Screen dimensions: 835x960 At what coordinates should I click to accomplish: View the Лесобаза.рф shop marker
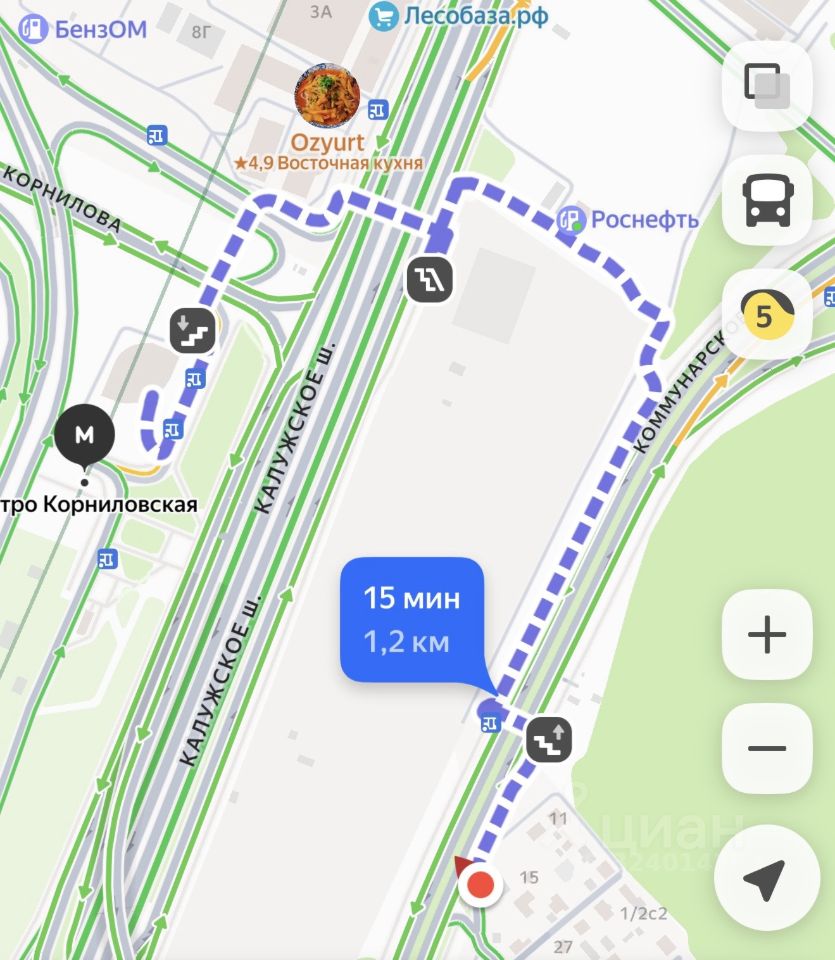click(383, 16)
